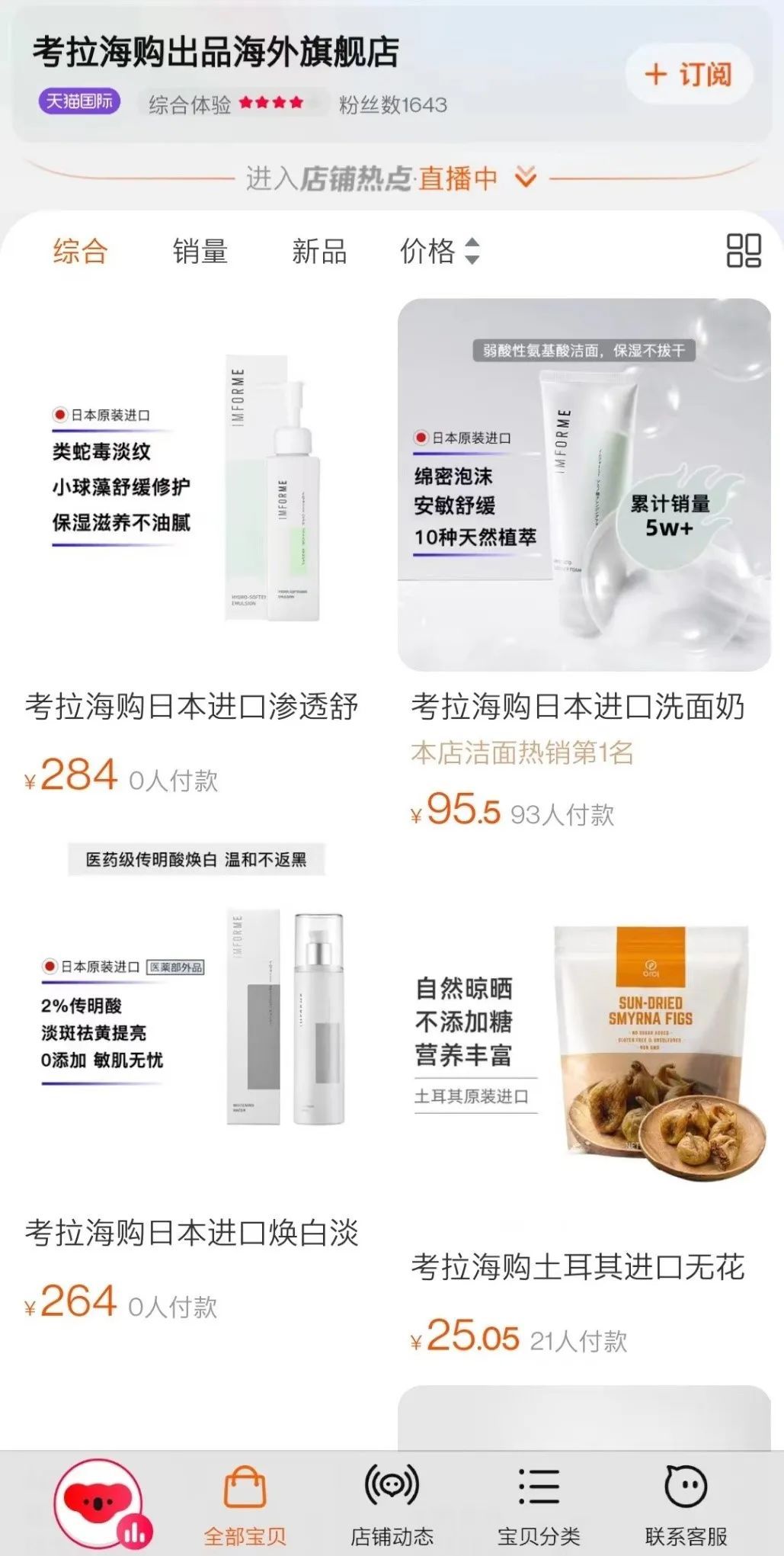Subscribe to the store with 订阅
Image resolution: width=784 pixels, height=1556 pixels.
(689, 75)
